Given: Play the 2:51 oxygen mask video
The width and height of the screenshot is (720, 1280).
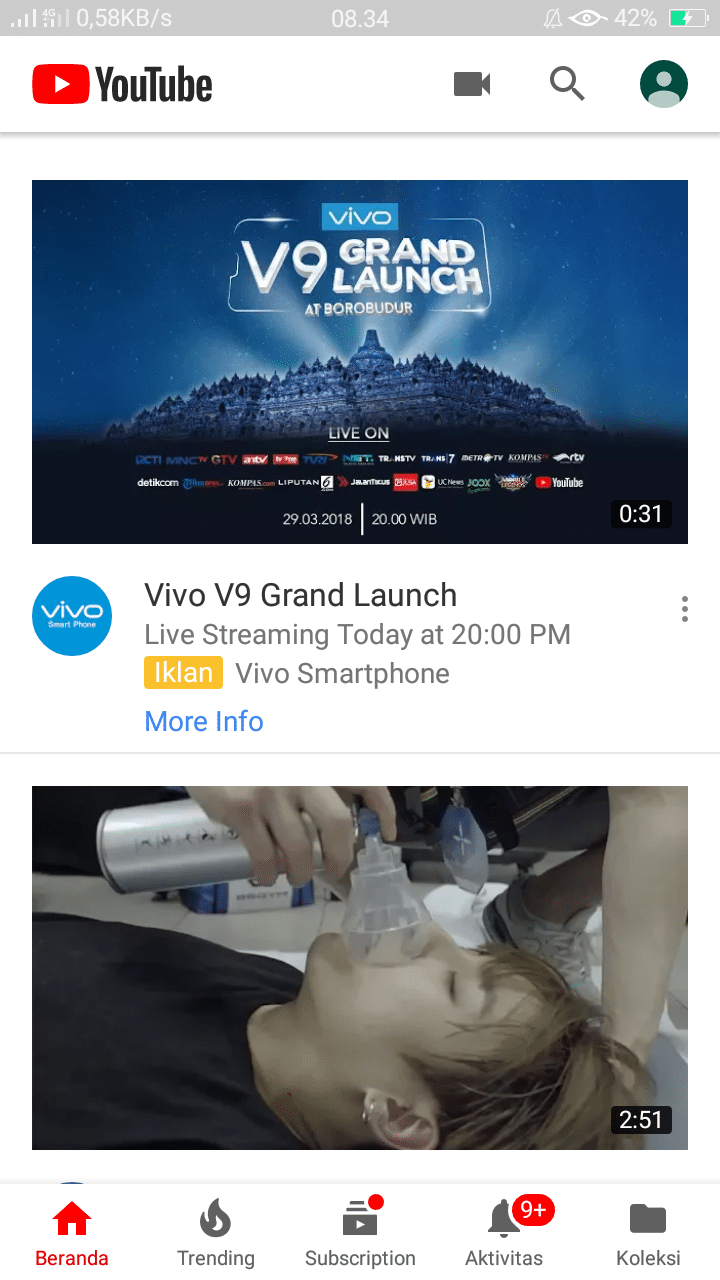Looking at the screenshot, I should tap(360, 967).
